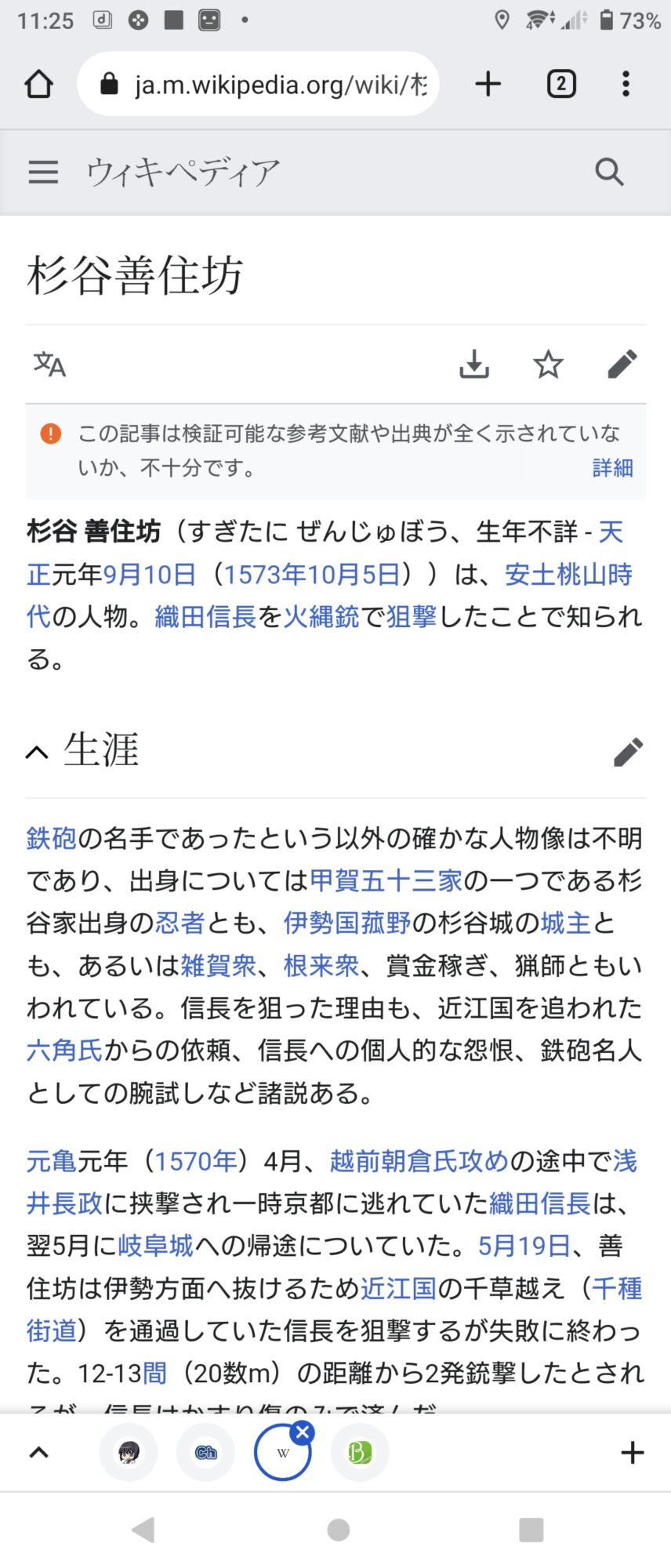This screenshot has width=671, height=1568.
Task: Open the tab switcher
Action: coord(561,84)
